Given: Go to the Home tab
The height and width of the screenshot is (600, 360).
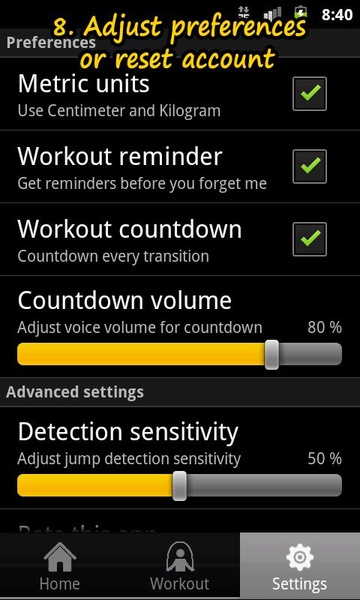Looking at the screenshot, I should pyautogui.click(x=60, y=566).
